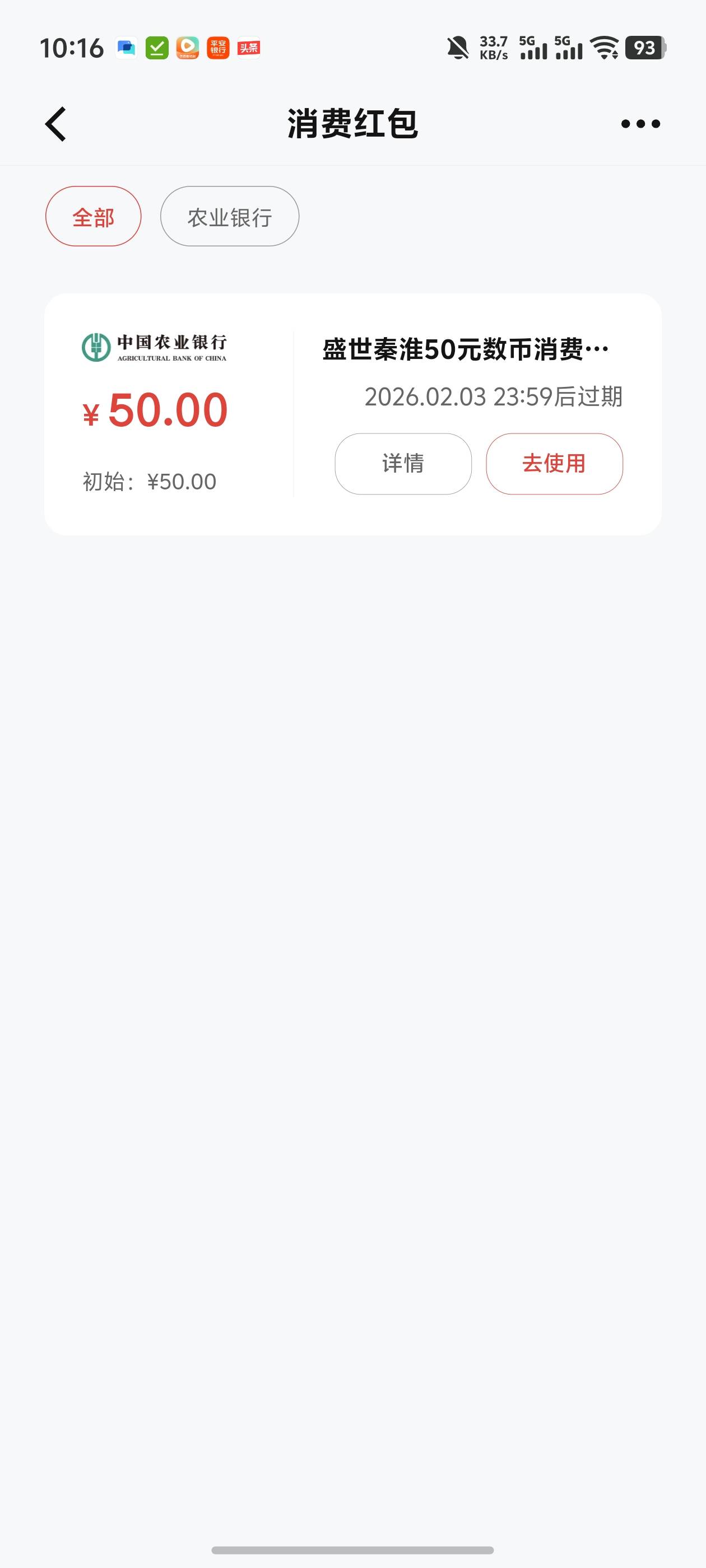Screen dimensions: 706x1568
Task: Filter red packets by 农业银行
Action: pos(230,217)
